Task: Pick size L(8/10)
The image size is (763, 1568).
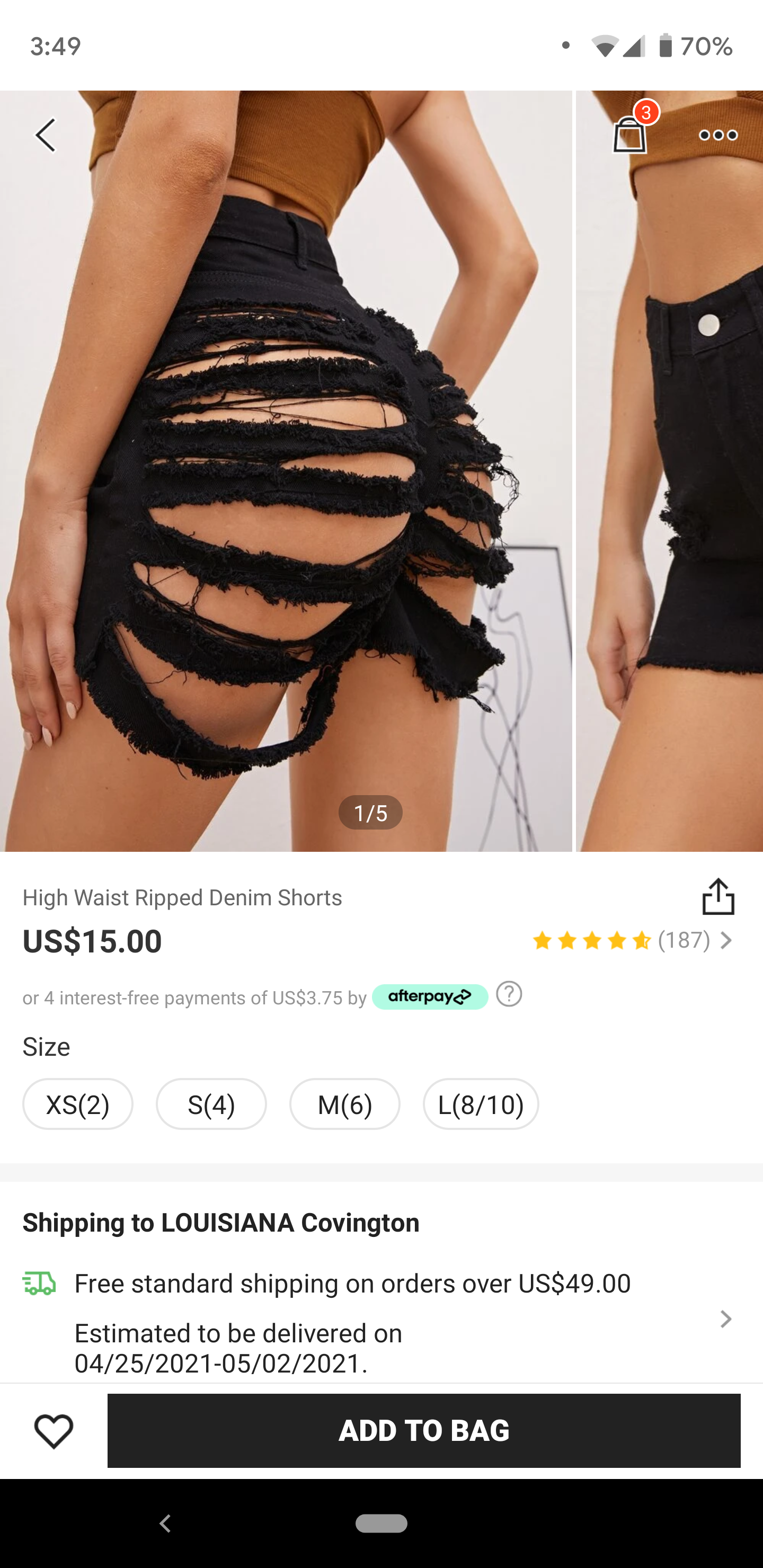Action: coord(481,1103)
